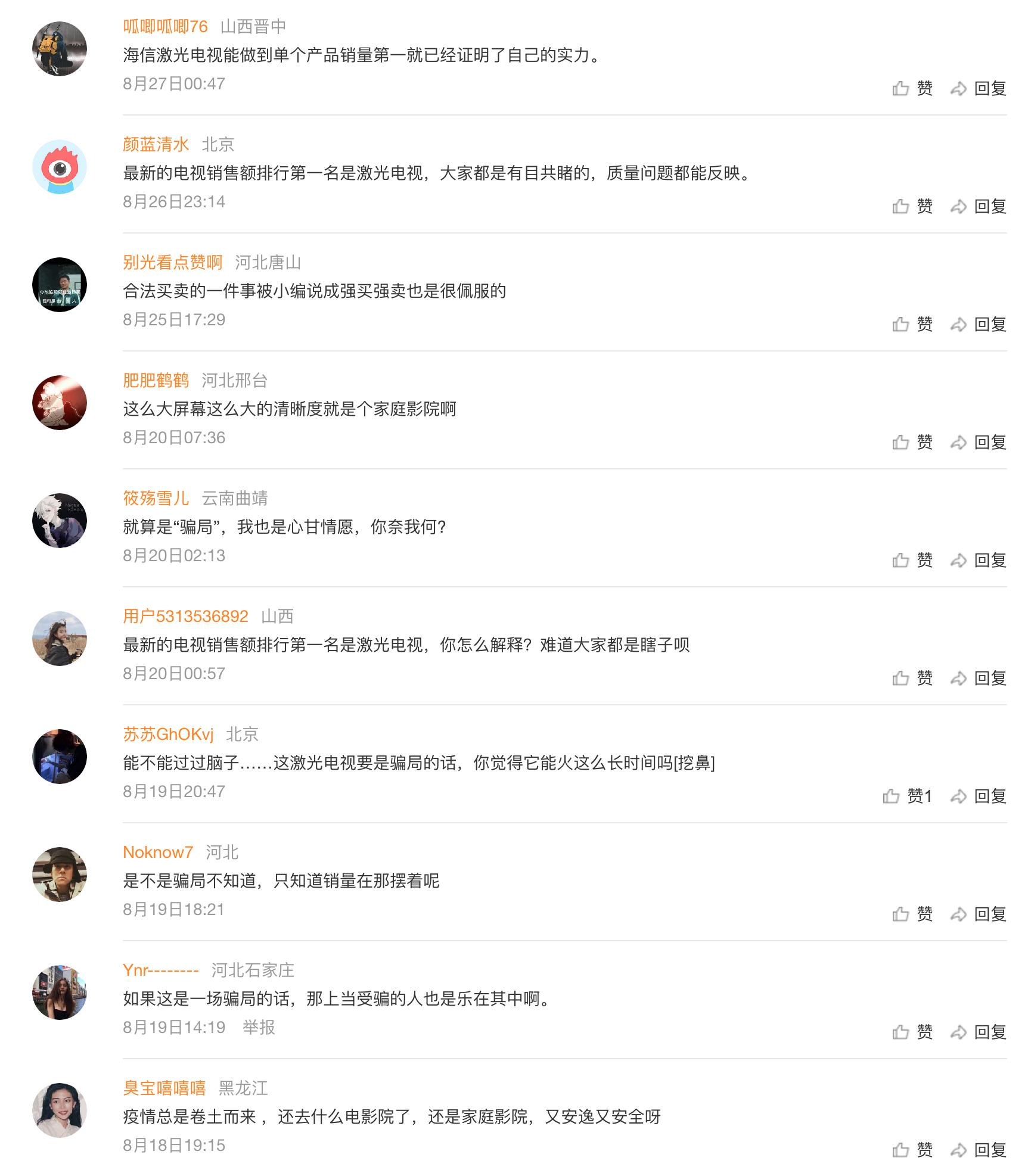The height and width of the screenshot is (1176, 1031).
Task: Like 别光看点赞啊's comment via thumbs-up icon
Action: pyautogui.click(x=900, y=323)
